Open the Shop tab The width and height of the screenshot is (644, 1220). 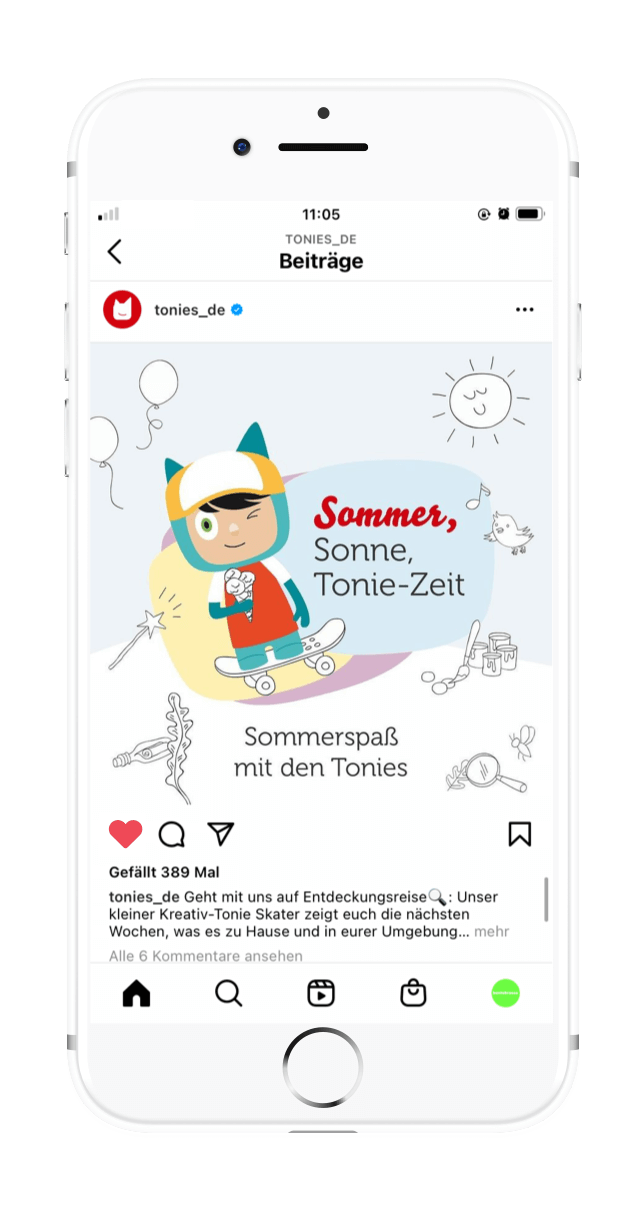(x=413, y=993)
